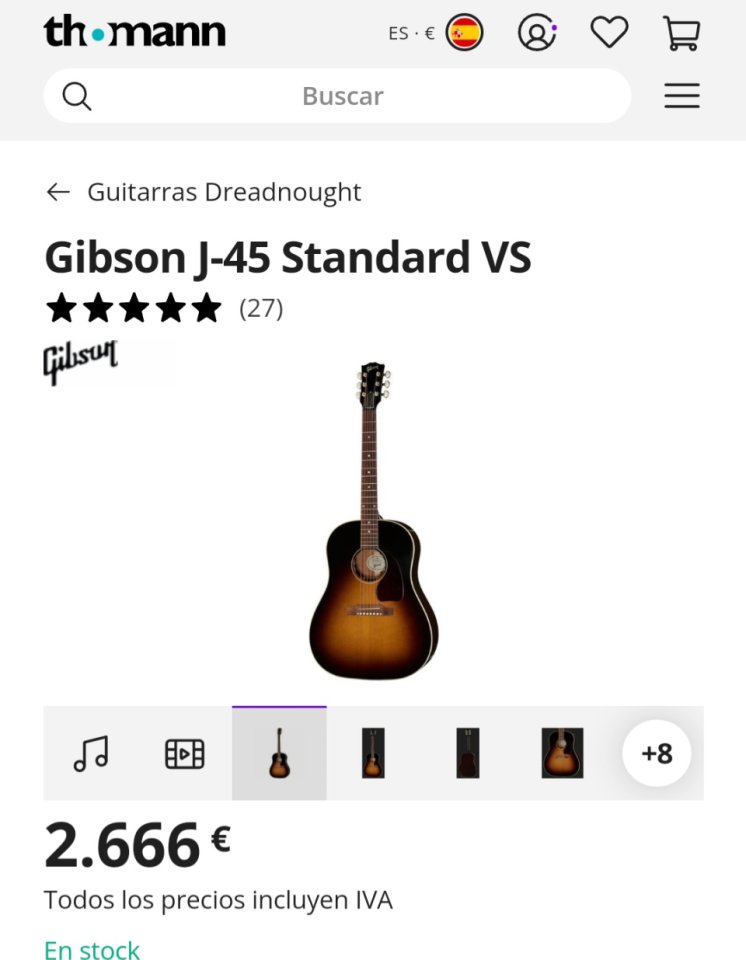Open the ES · € language and currency selector
The height and width of the screenshot is (960, 746).
tap(408, 31)
